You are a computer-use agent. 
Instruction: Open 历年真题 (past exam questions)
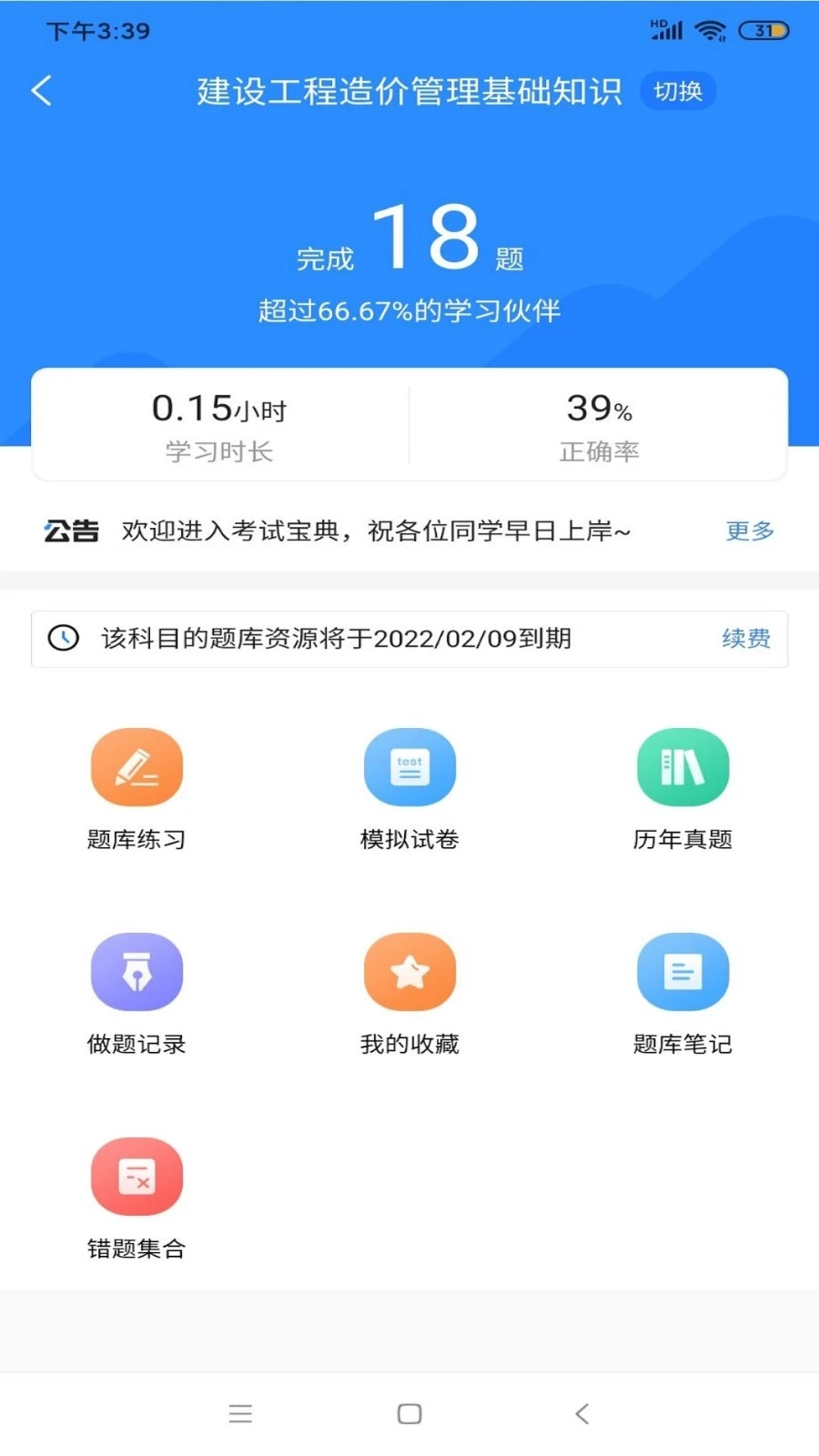point(682,789)
